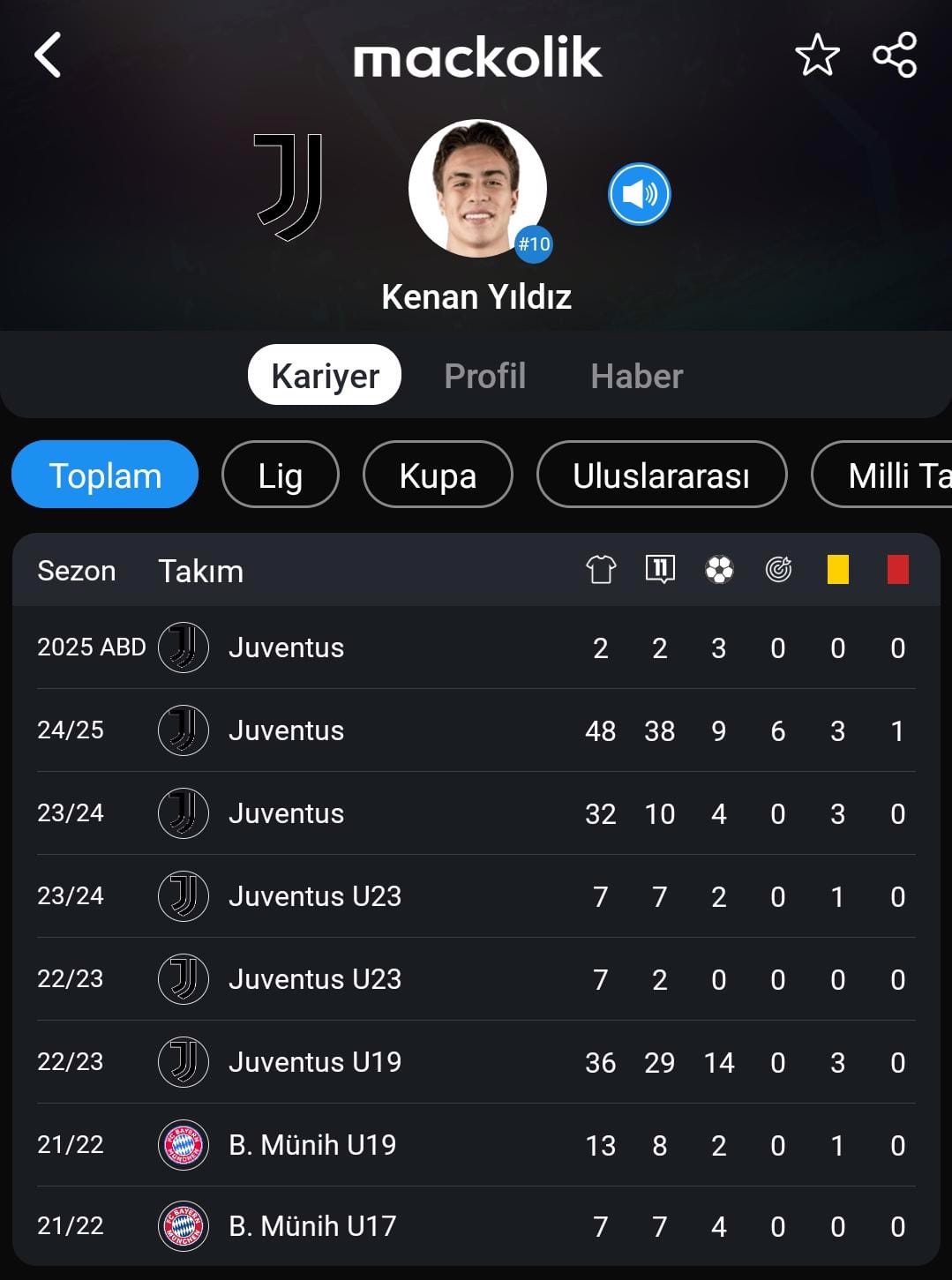Add Kenan Yıldız to favorites with star
Image resolution: width=952 pixels, height=1280 pixels.
pyautogui.click(x=817, y=56)
